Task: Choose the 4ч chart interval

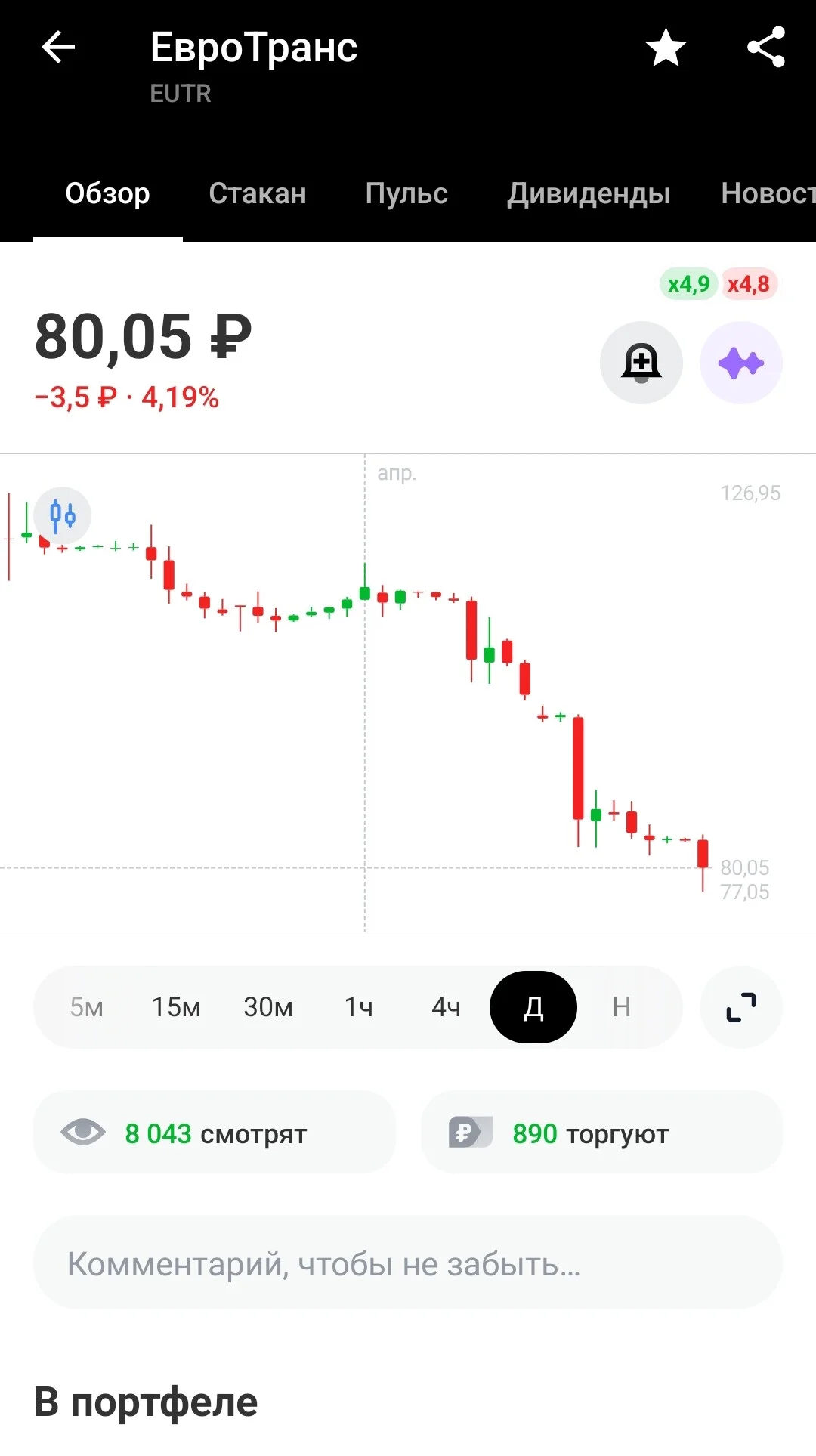Action: (446, 1007)
